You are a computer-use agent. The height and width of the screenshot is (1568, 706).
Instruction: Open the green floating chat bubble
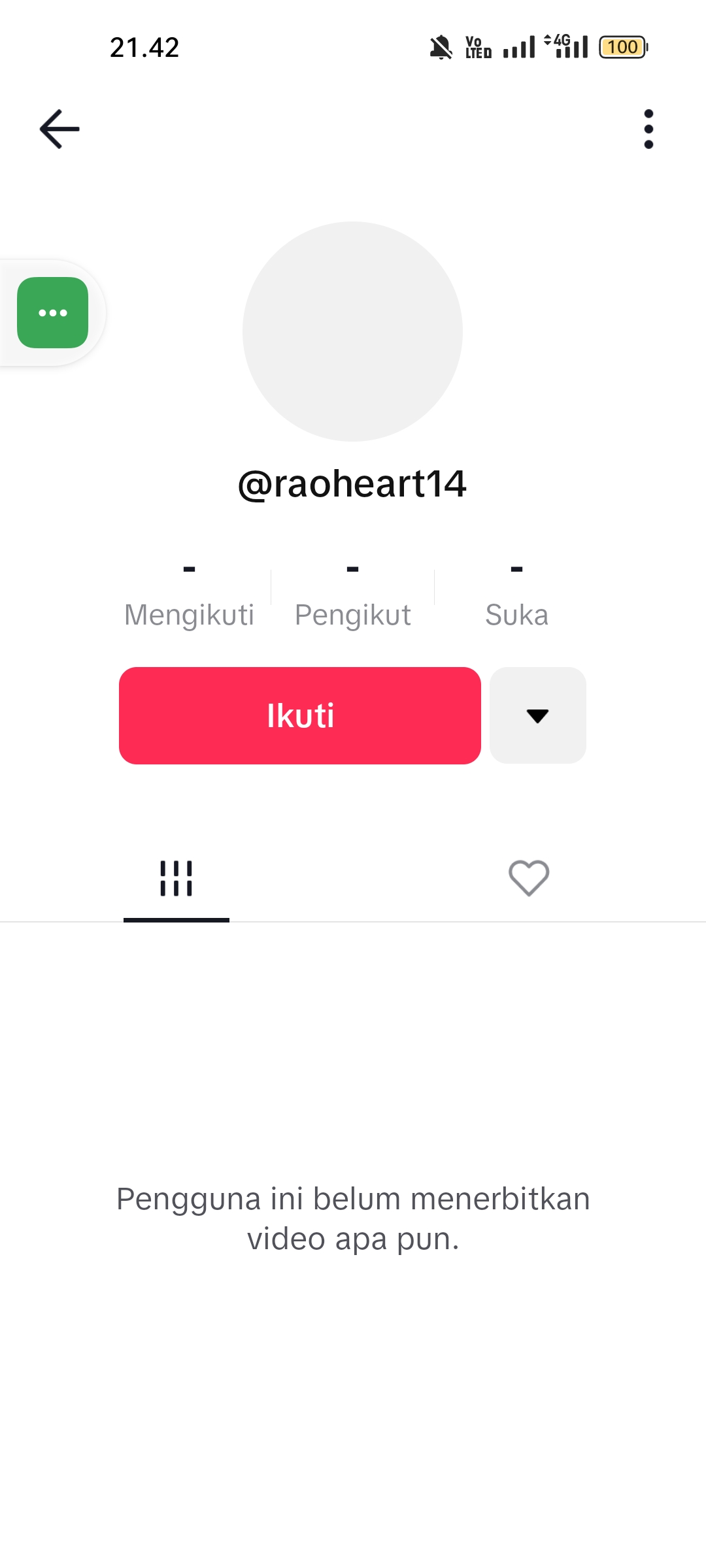coord(53,313)
